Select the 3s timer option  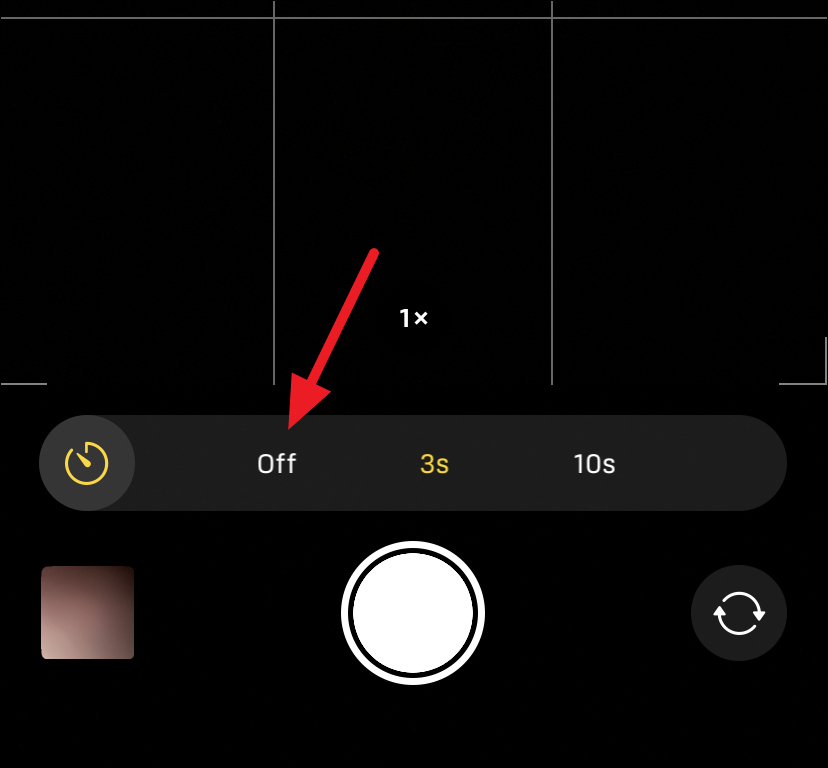pyautogui.click(x=434, y=464)
